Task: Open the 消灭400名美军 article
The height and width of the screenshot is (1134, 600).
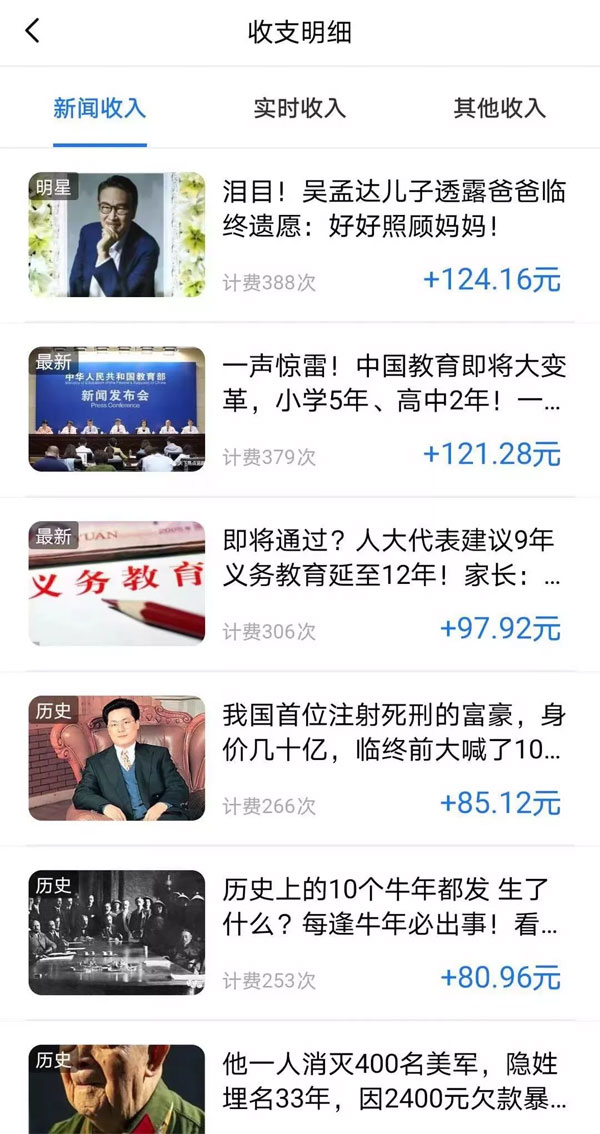Action: (394, 1081)
